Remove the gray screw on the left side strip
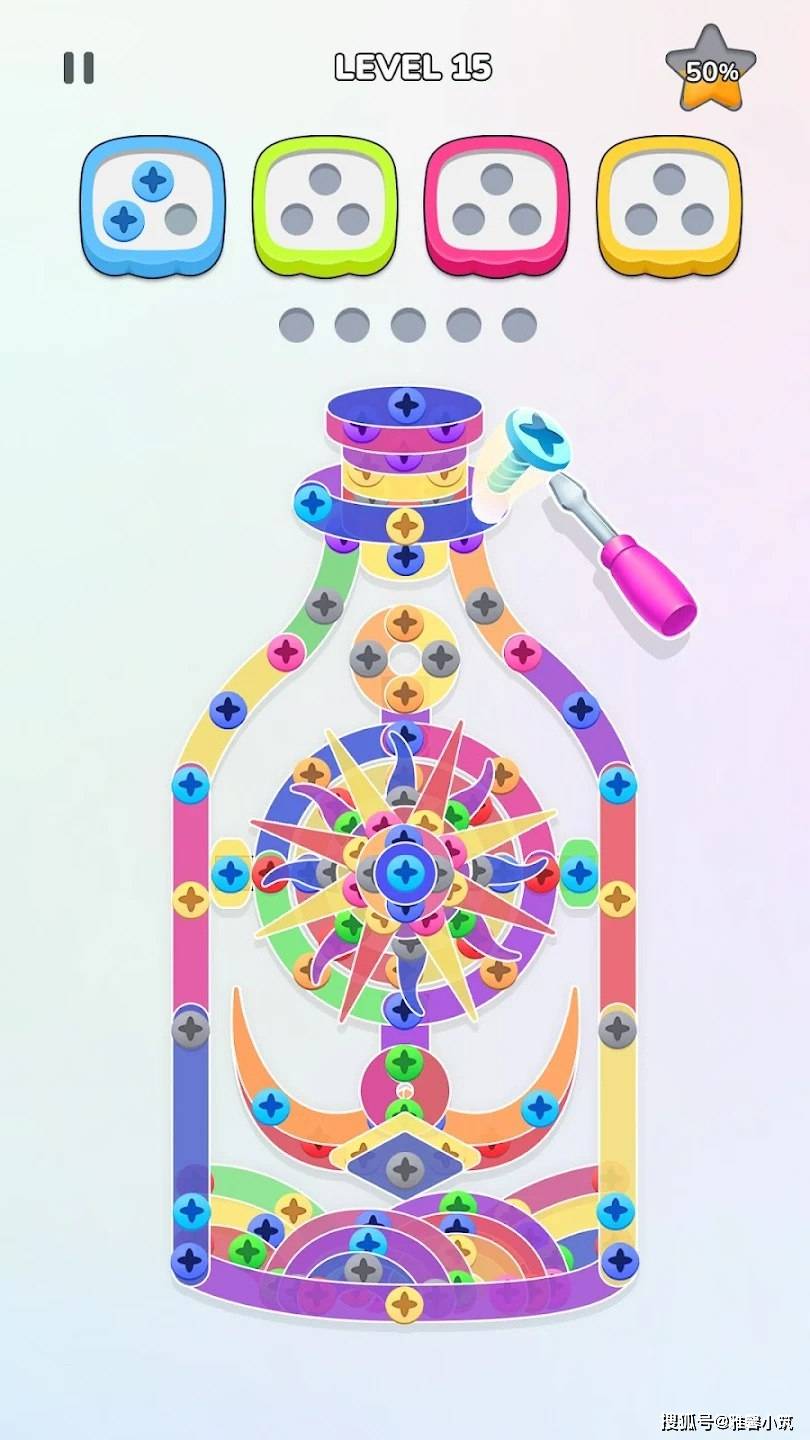 pos(190,1028)
